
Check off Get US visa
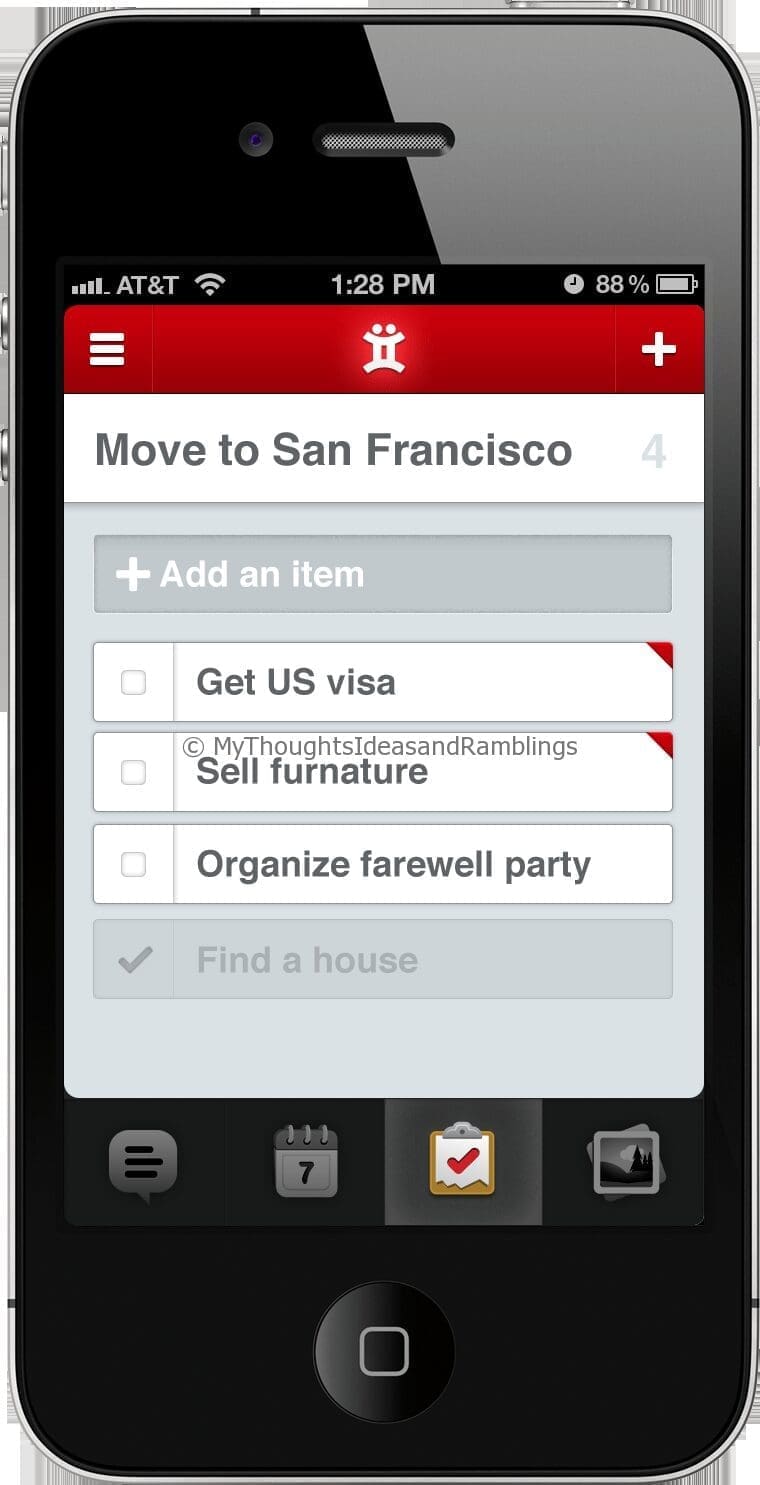pos(133,682)
